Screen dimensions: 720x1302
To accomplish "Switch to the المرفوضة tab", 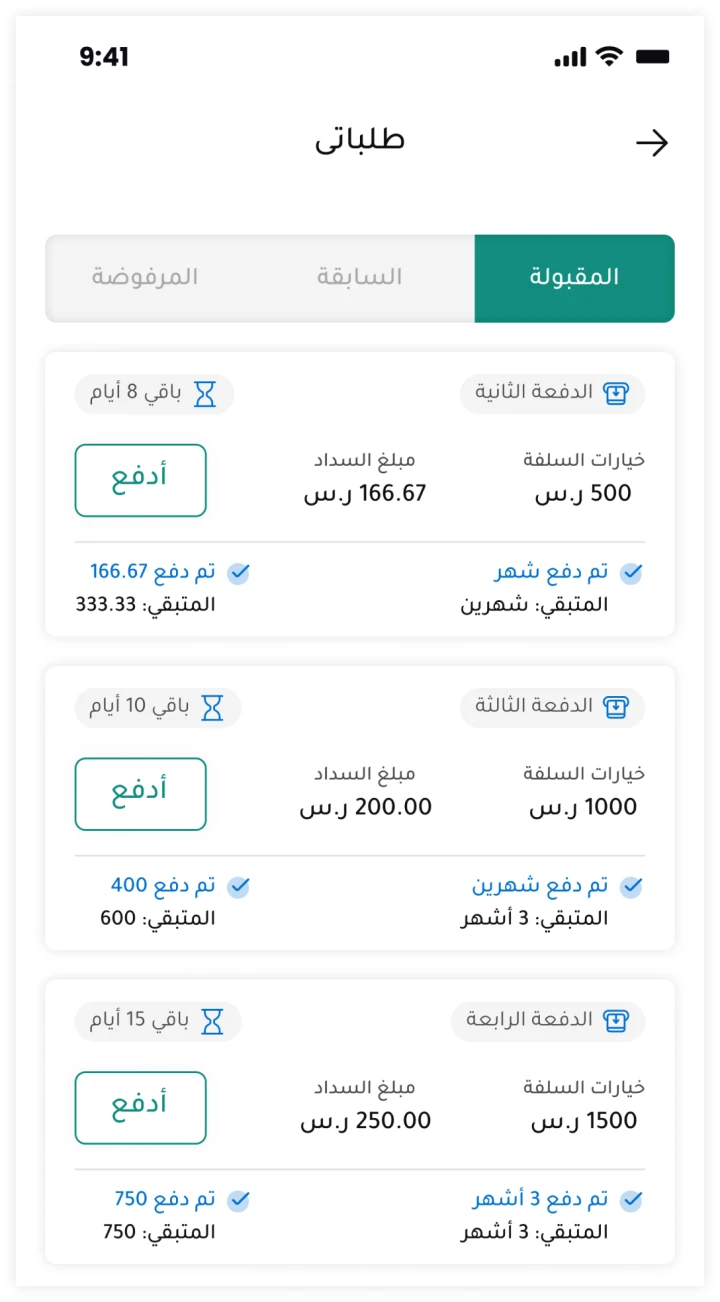I will [x=145, y=277].
